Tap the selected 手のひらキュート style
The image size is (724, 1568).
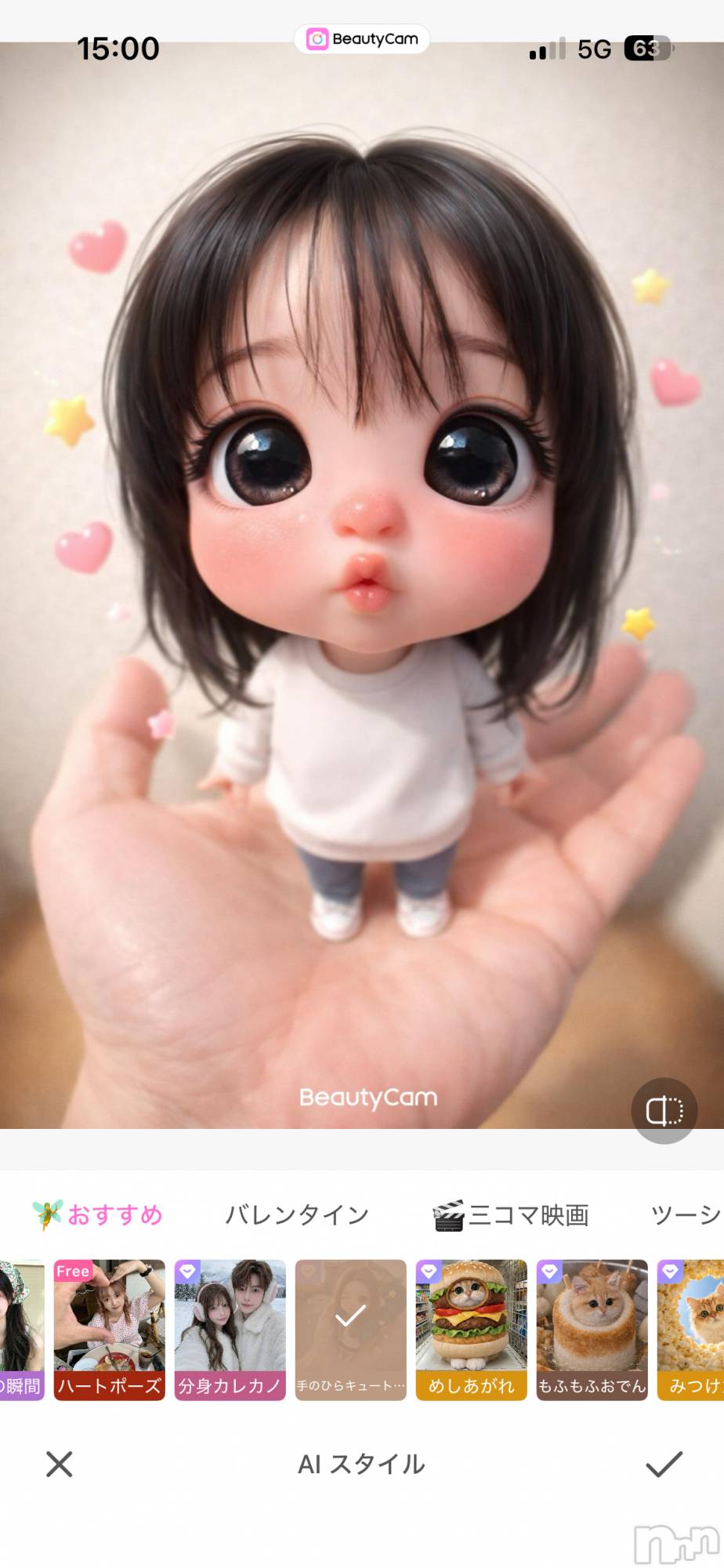pos(350,1330)
